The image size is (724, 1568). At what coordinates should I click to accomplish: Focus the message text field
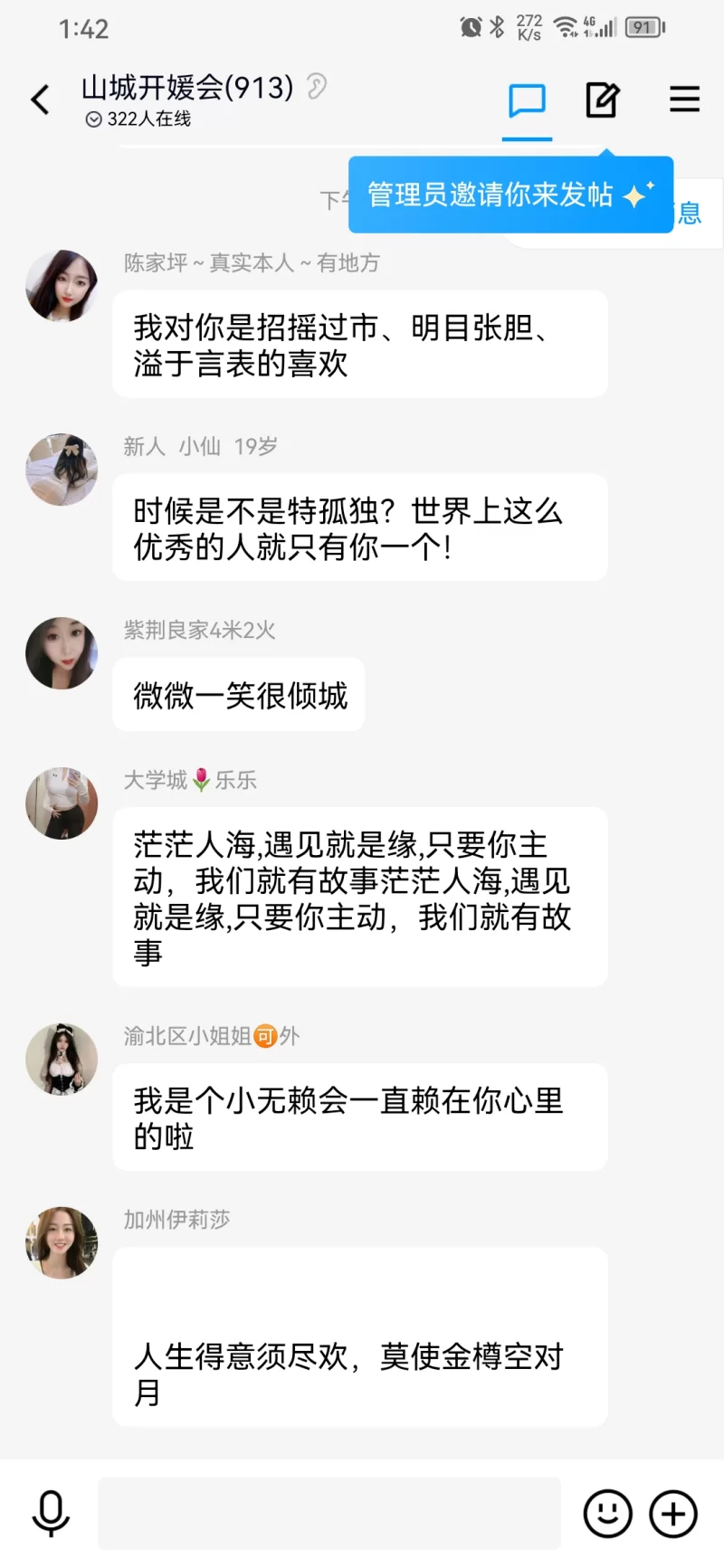click(329, 1513)
